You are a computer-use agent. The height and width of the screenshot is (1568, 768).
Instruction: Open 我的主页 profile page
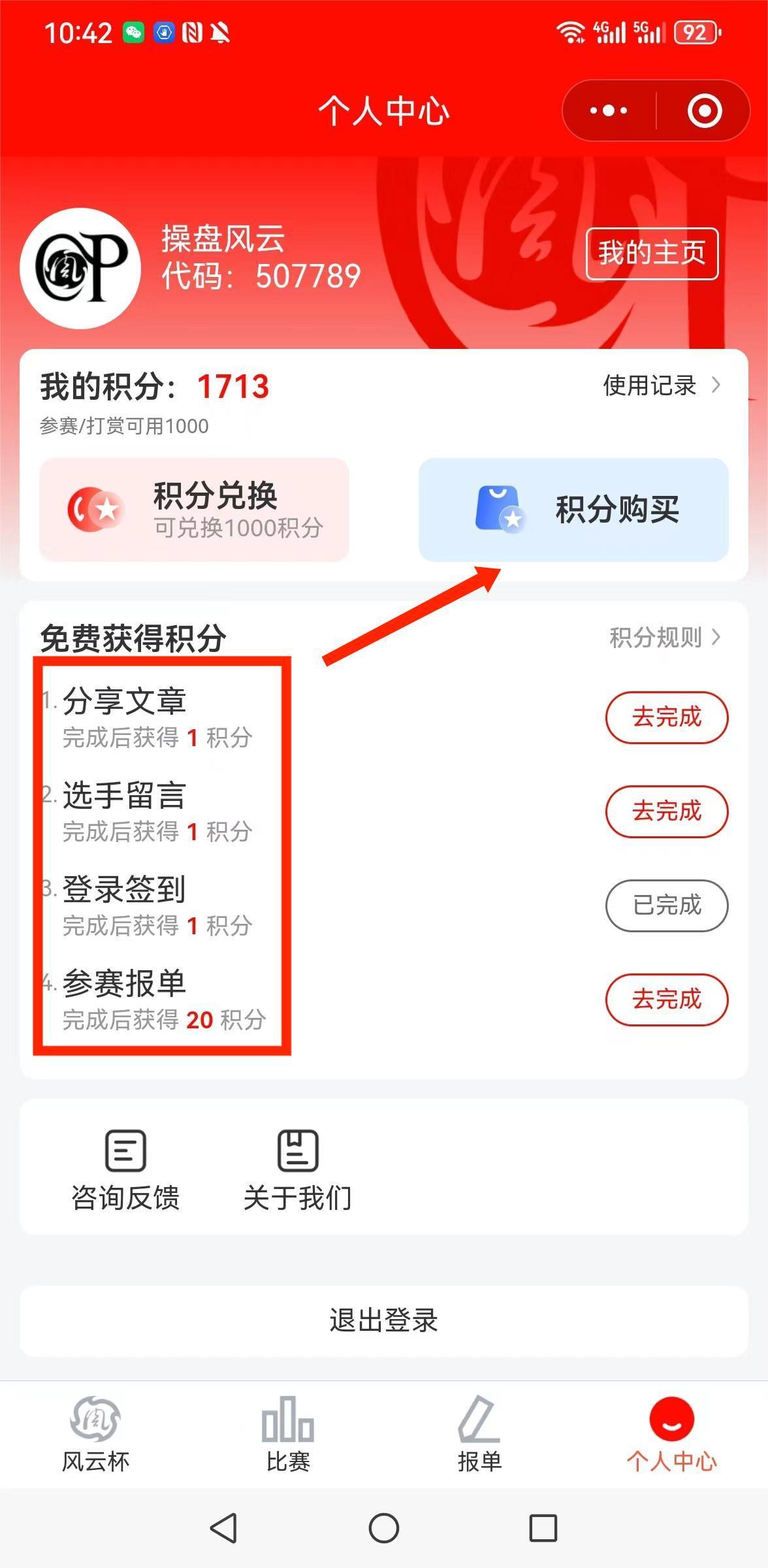point(652,253)
